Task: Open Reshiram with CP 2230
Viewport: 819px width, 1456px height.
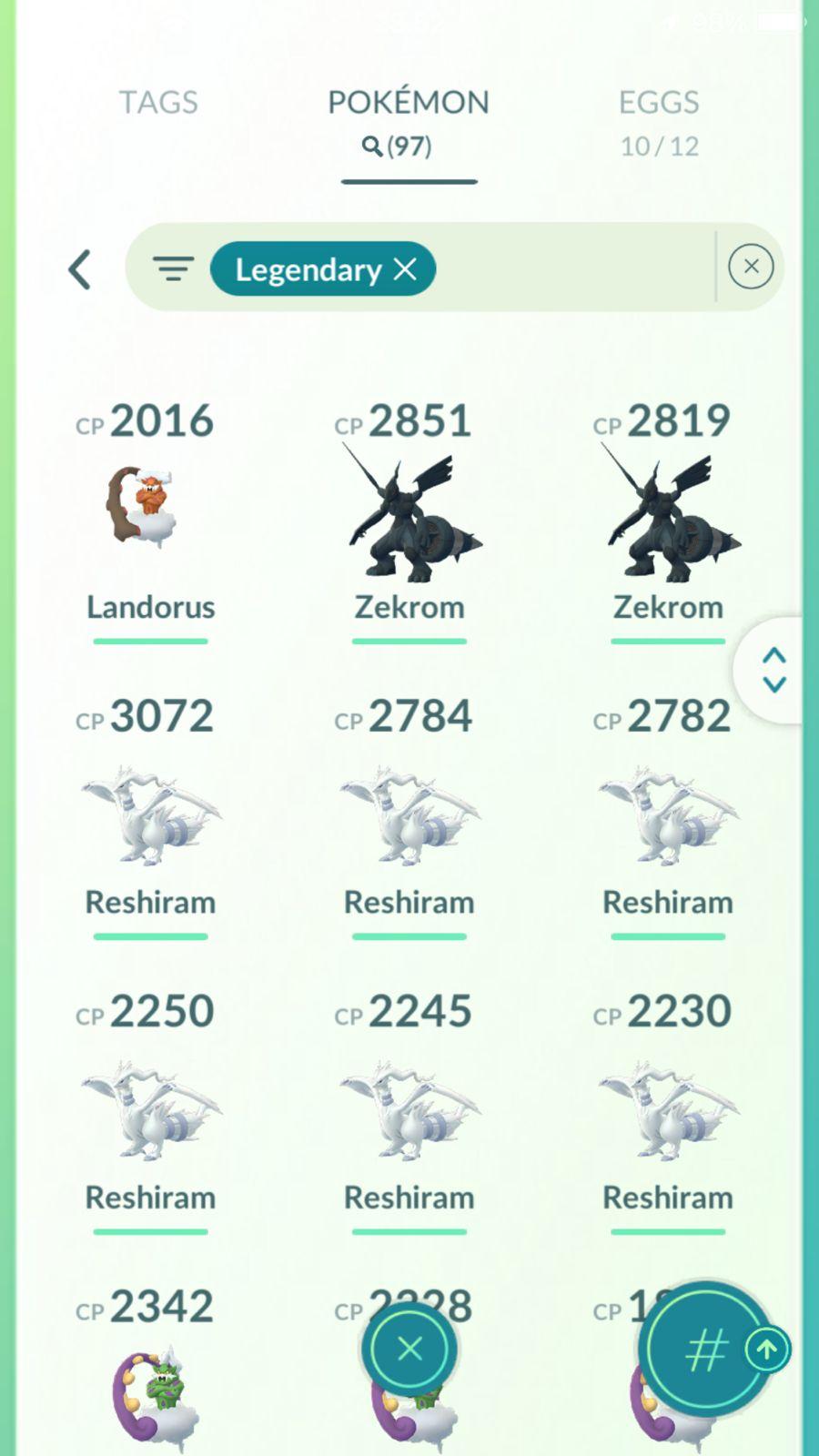Action: click(667, 1110)
